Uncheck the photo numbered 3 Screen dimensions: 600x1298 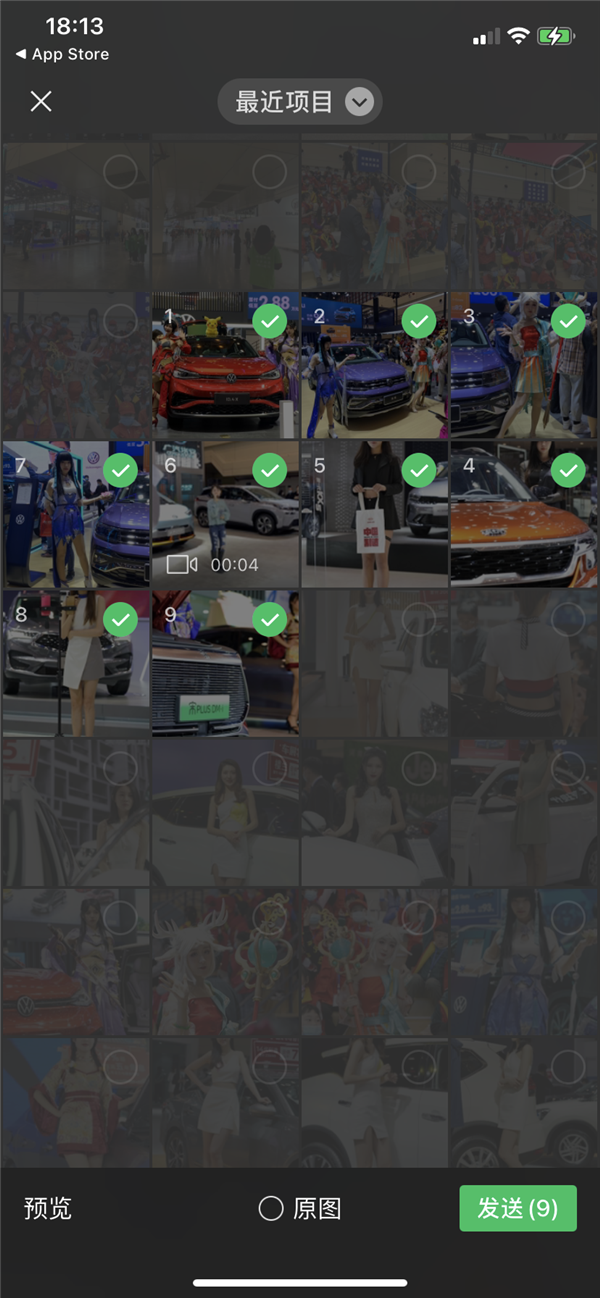point(568,321)
